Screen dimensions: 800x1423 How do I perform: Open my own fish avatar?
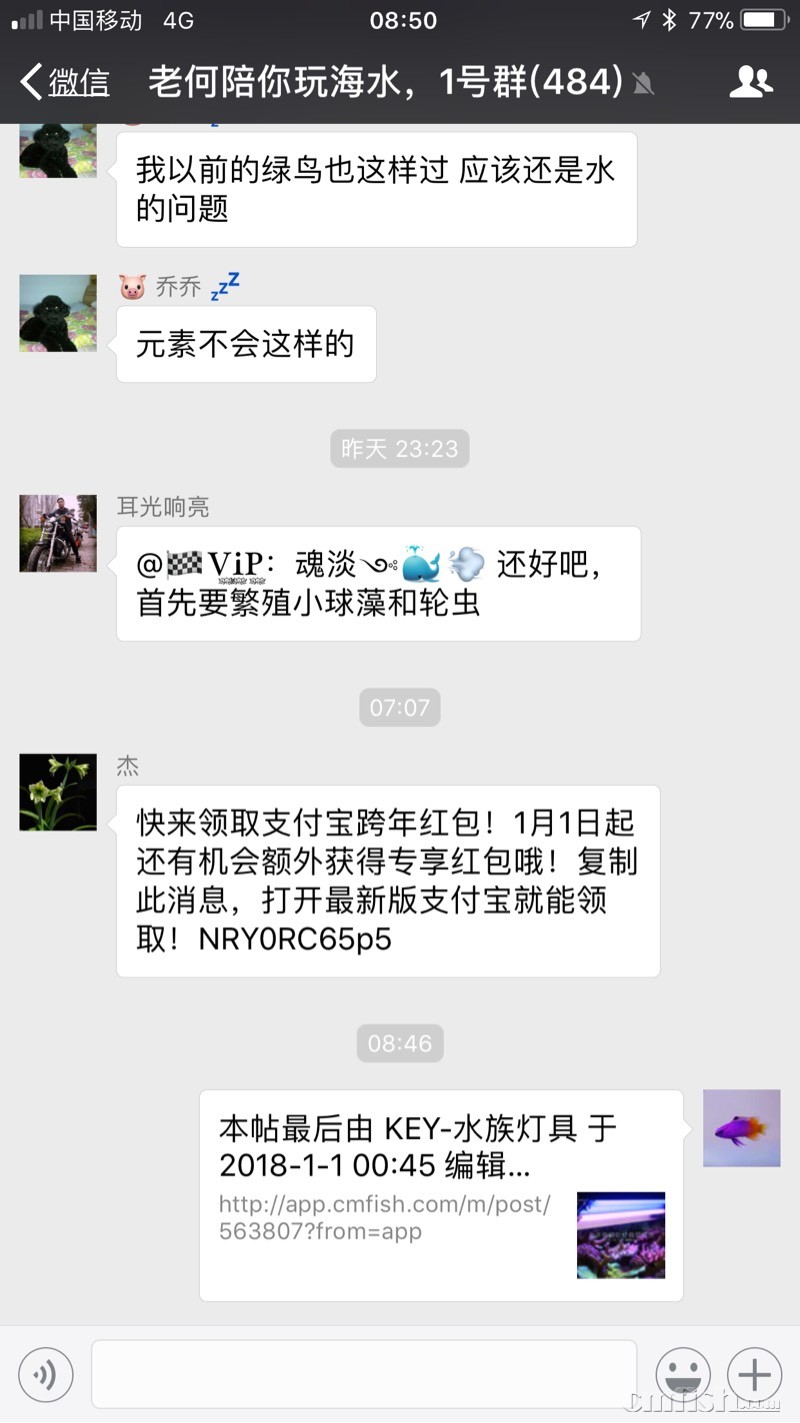click(741, 1128)
